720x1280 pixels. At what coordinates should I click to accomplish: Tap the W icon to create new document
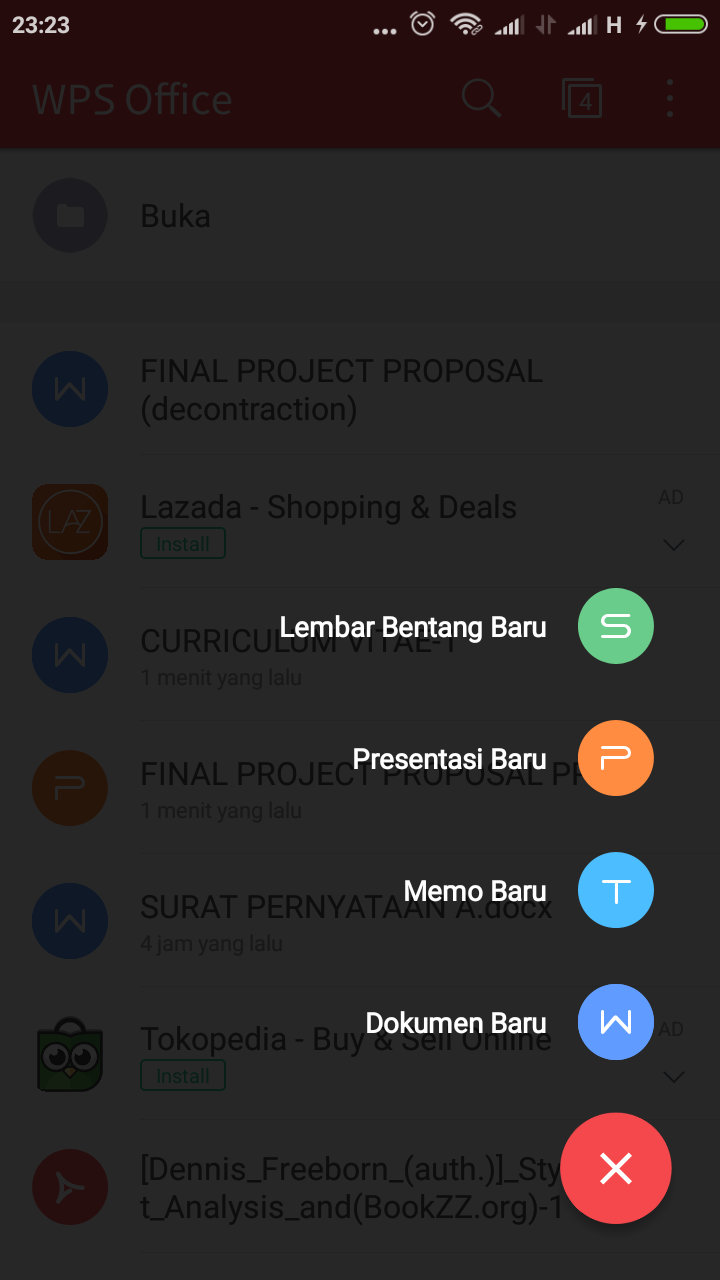(615, 1022)
